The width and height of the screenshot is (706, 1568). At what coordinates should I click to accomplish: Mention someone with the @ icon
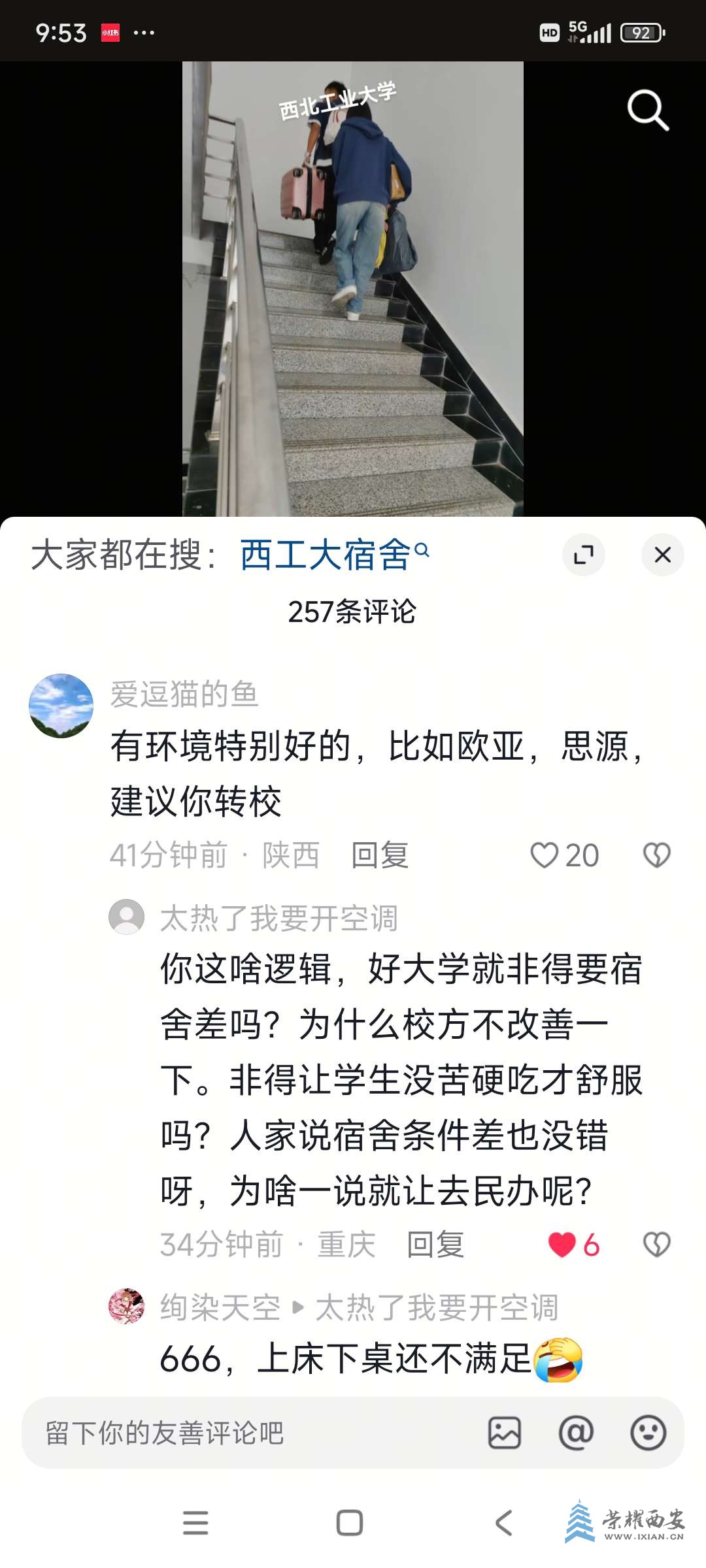point(576,1433)
